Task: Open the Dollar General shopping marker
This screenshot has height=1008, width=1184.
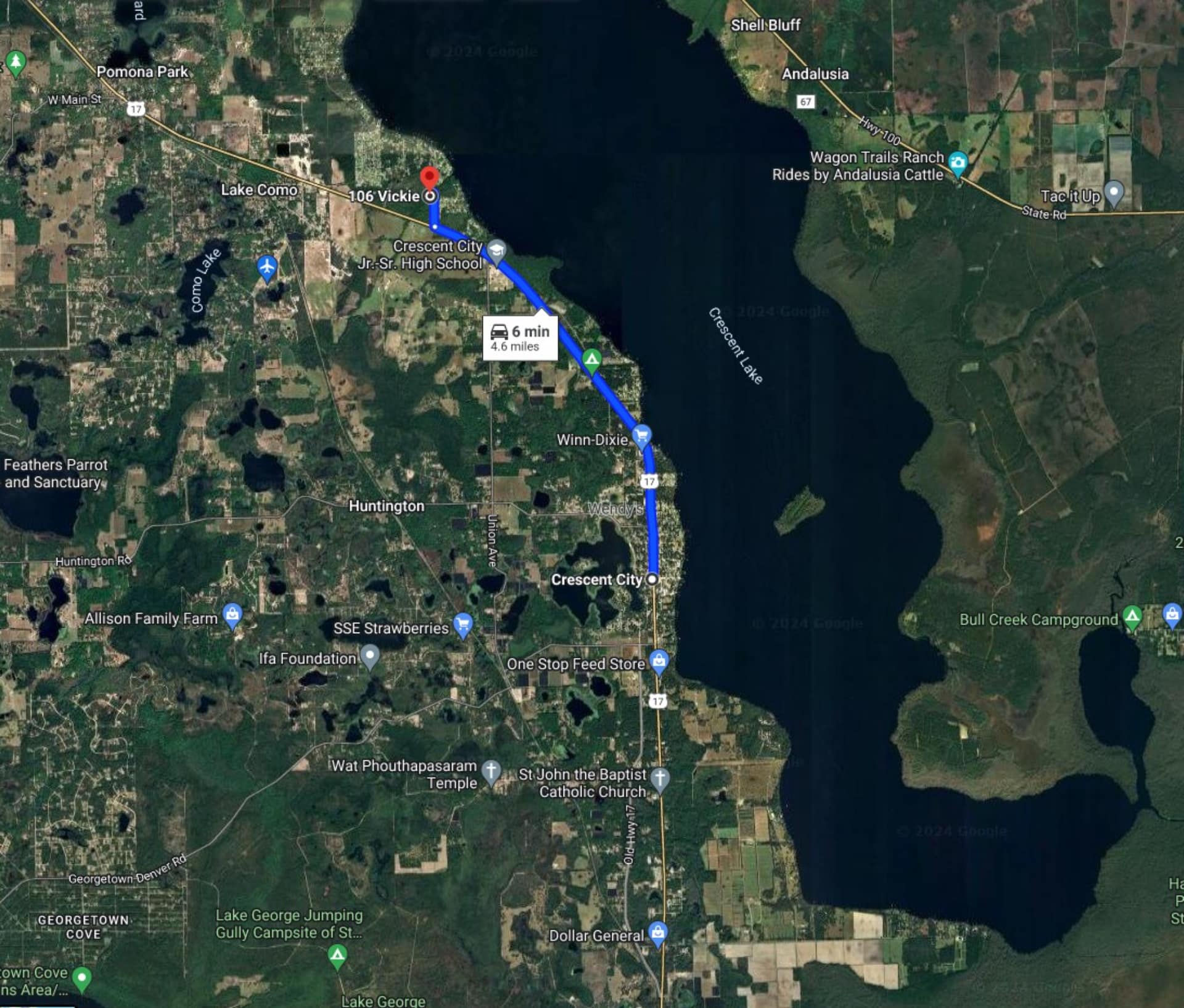Action: 658,933
